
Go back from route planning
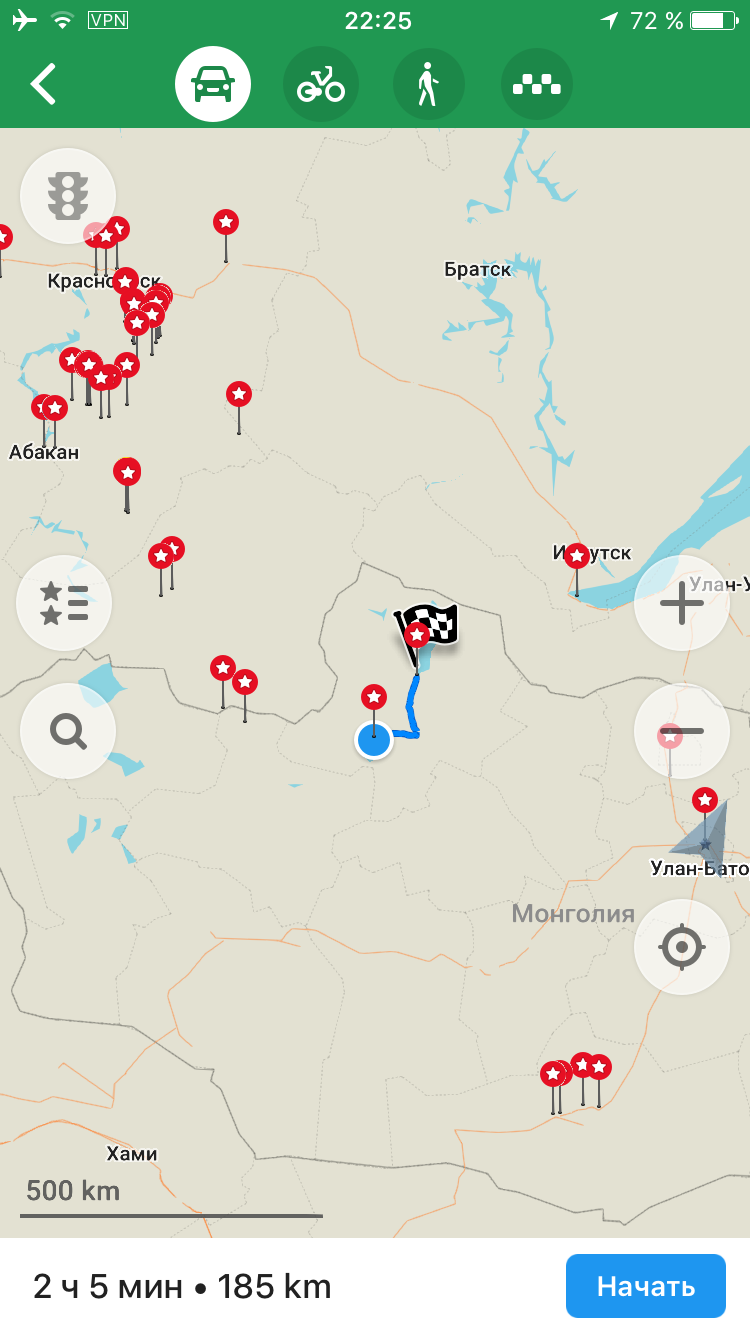coord(44,84)
